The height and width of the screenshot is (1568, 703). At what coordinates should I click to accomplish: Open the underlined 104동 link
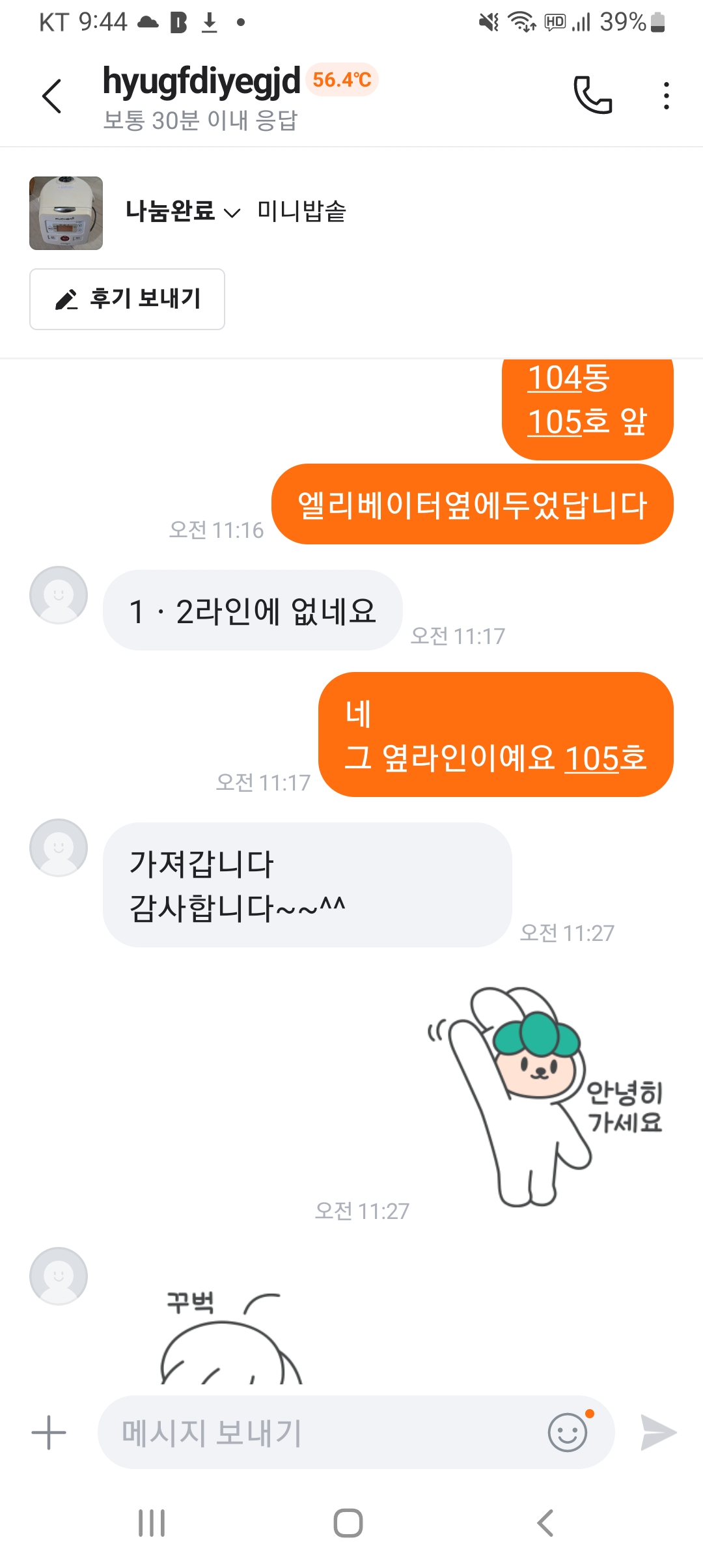pyautogui.click(x=568, y=378)
